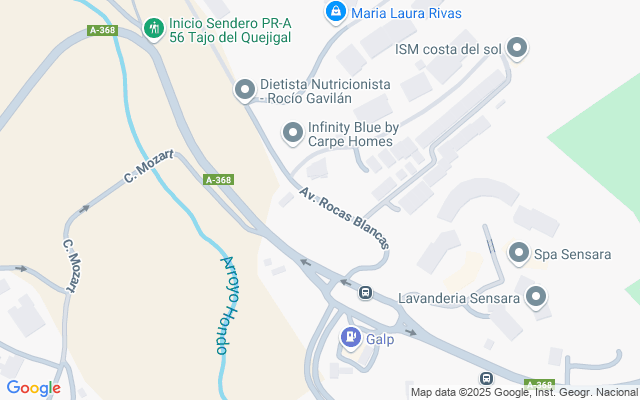Image resolution: width=640 pixels, height=400 pixels.
Task: Tap the Maria Laura Rivas shop marker
Action: click(335, 12)
